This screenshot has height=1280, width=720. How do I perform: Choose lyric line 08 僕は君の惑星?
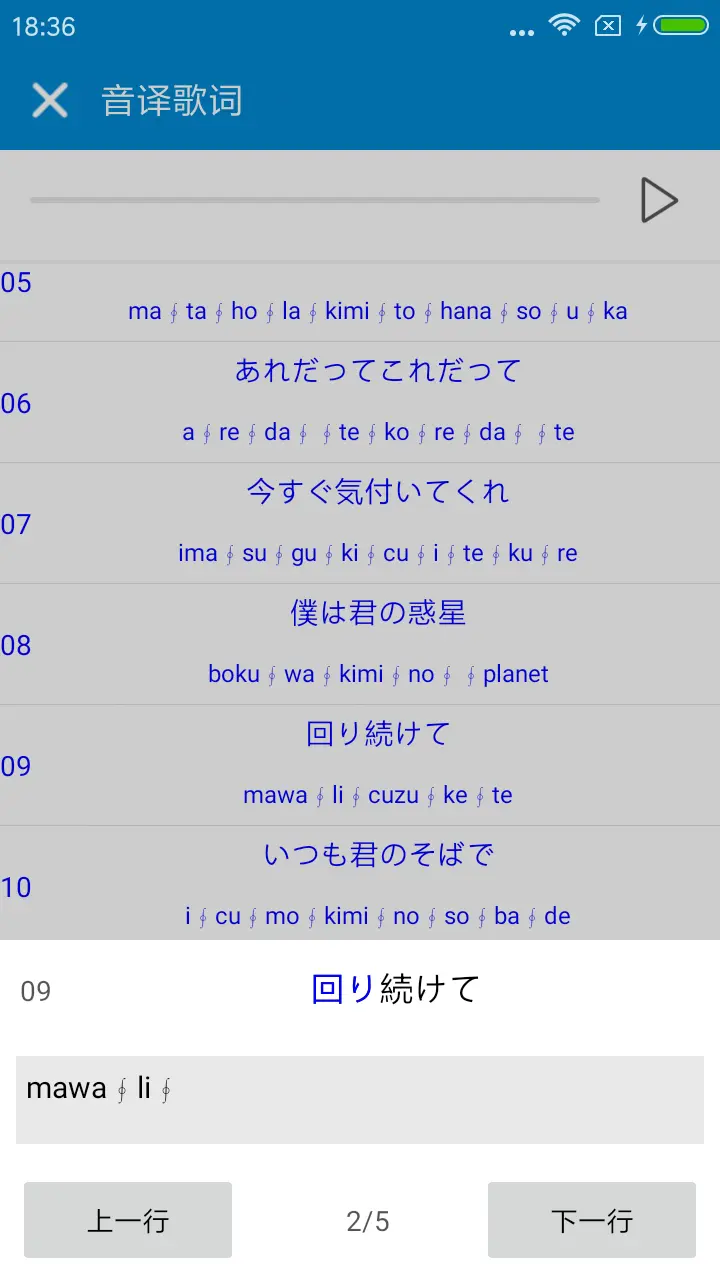click(x=360, y=644)
